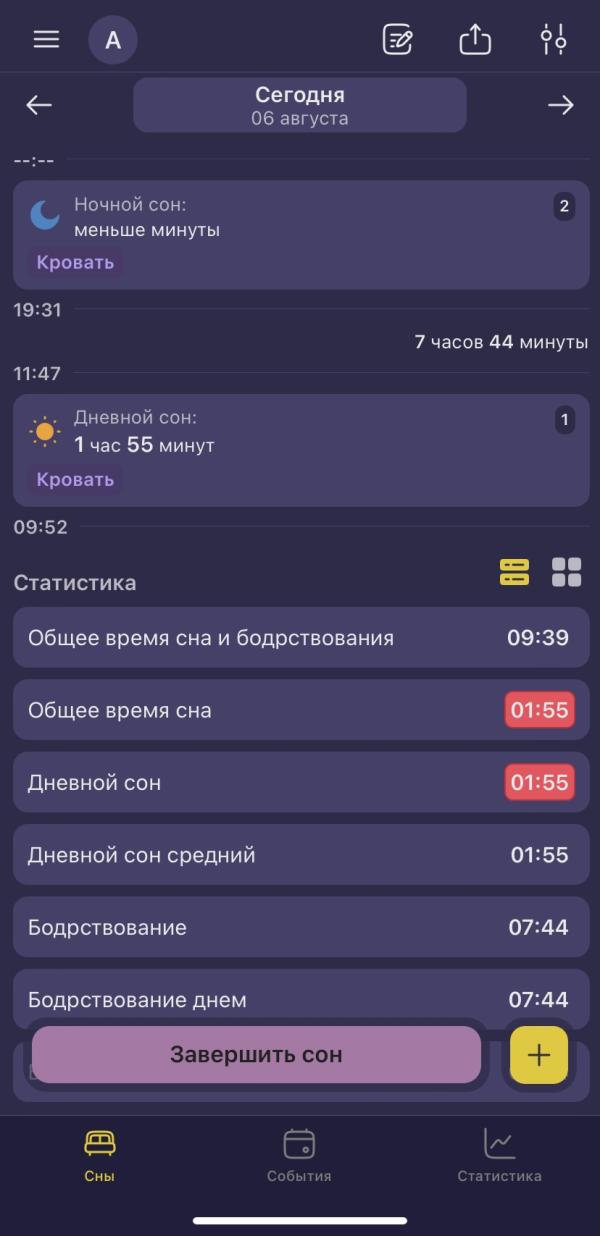Switch to the События tab
600x1236 pixels.
299,1156
